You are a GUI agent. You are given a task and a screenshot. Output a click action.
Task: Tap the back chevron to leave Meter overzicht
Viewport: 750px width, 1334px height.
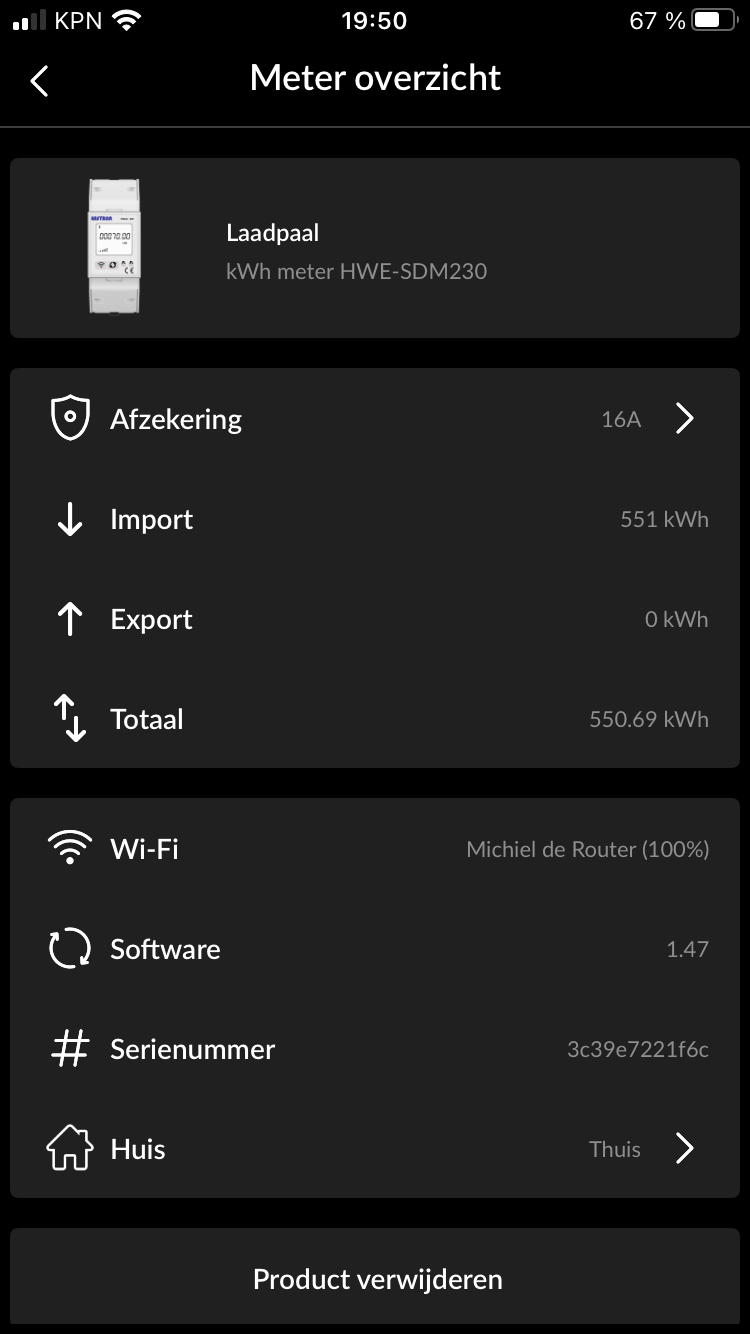[38, 80]
